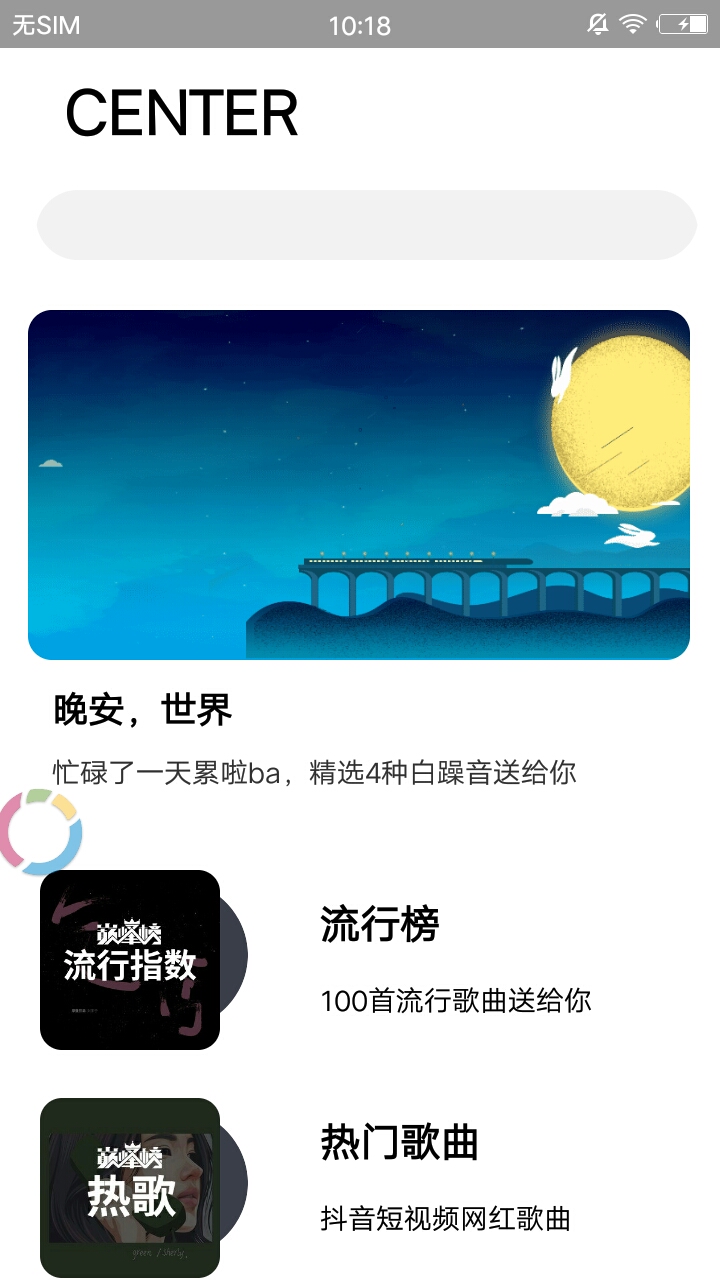This screenshot has width=720, height=1280.
Task: Open the 热门歌曲 playlist title
Action: (398, 1145)
